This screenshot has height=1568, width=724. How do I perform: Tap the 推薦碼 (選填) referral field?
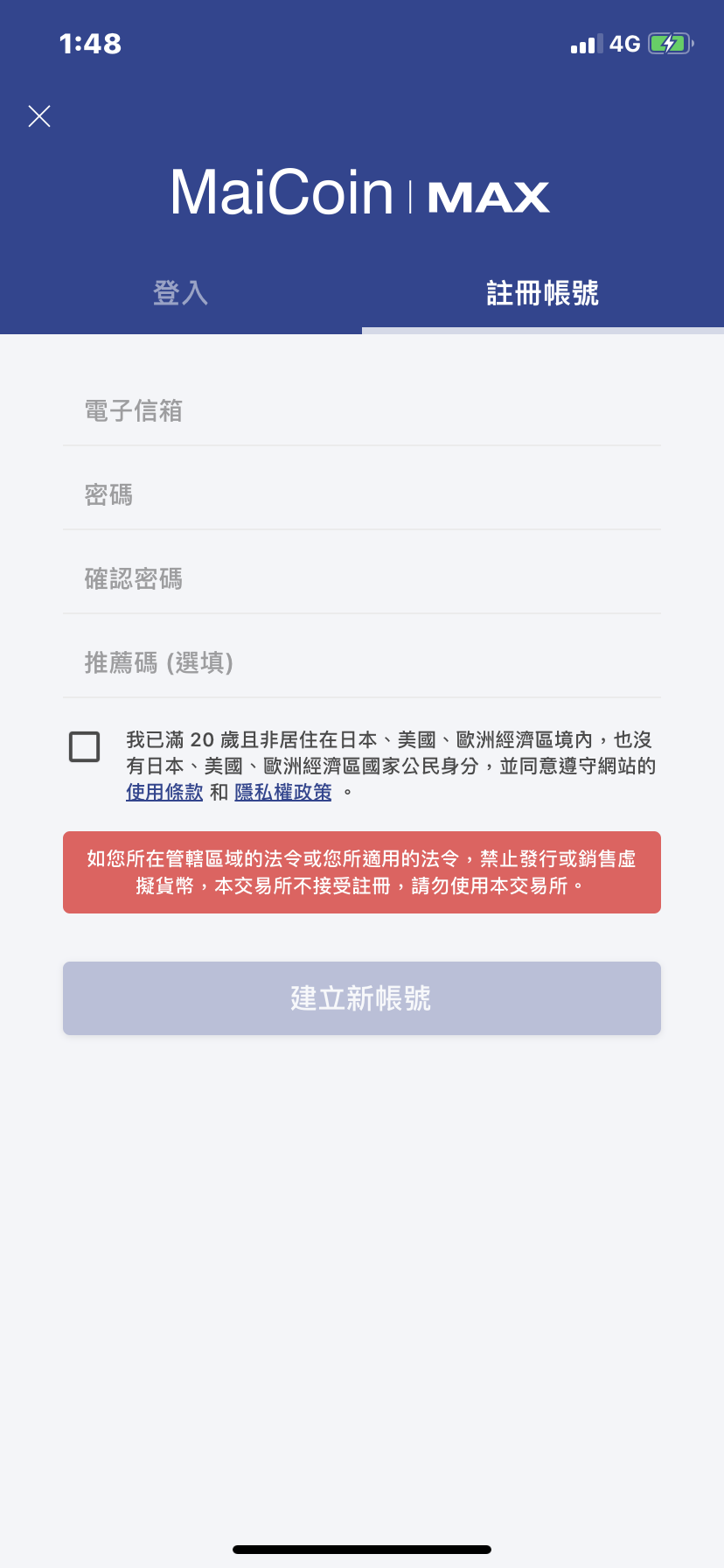(x=361, y=662)
